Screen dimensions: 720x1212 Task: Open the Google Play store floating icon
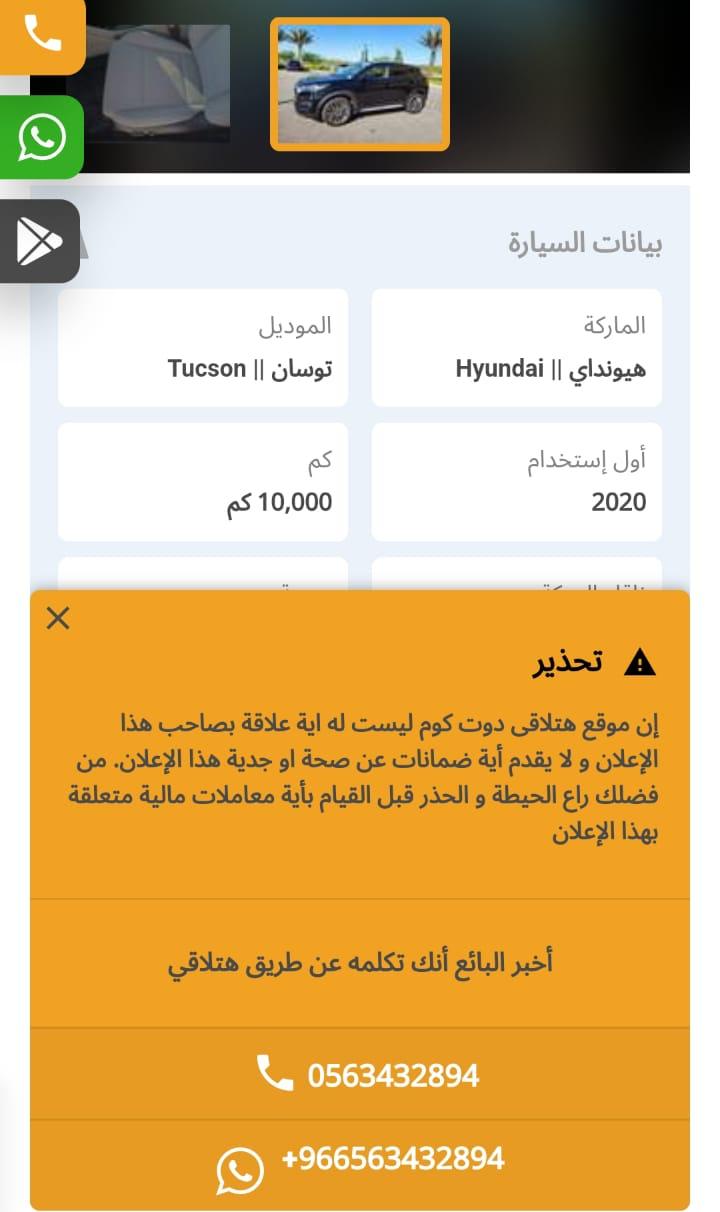tap(40, 241)
